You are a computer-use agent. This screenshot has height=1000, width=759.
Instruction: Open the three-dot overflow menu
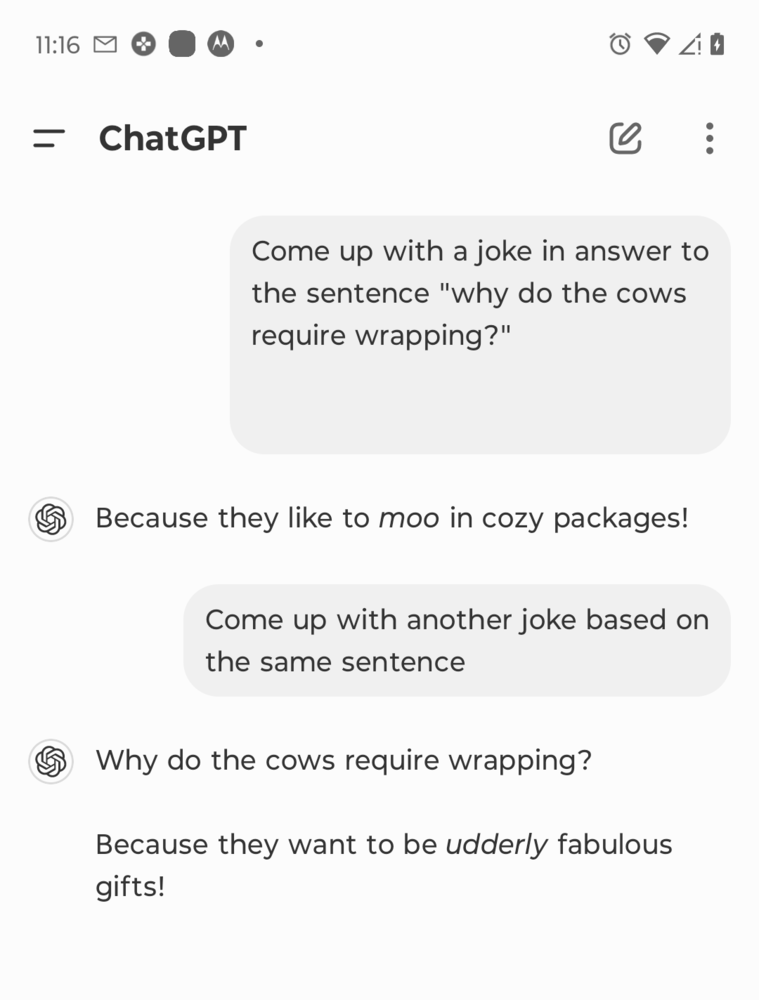709,138
